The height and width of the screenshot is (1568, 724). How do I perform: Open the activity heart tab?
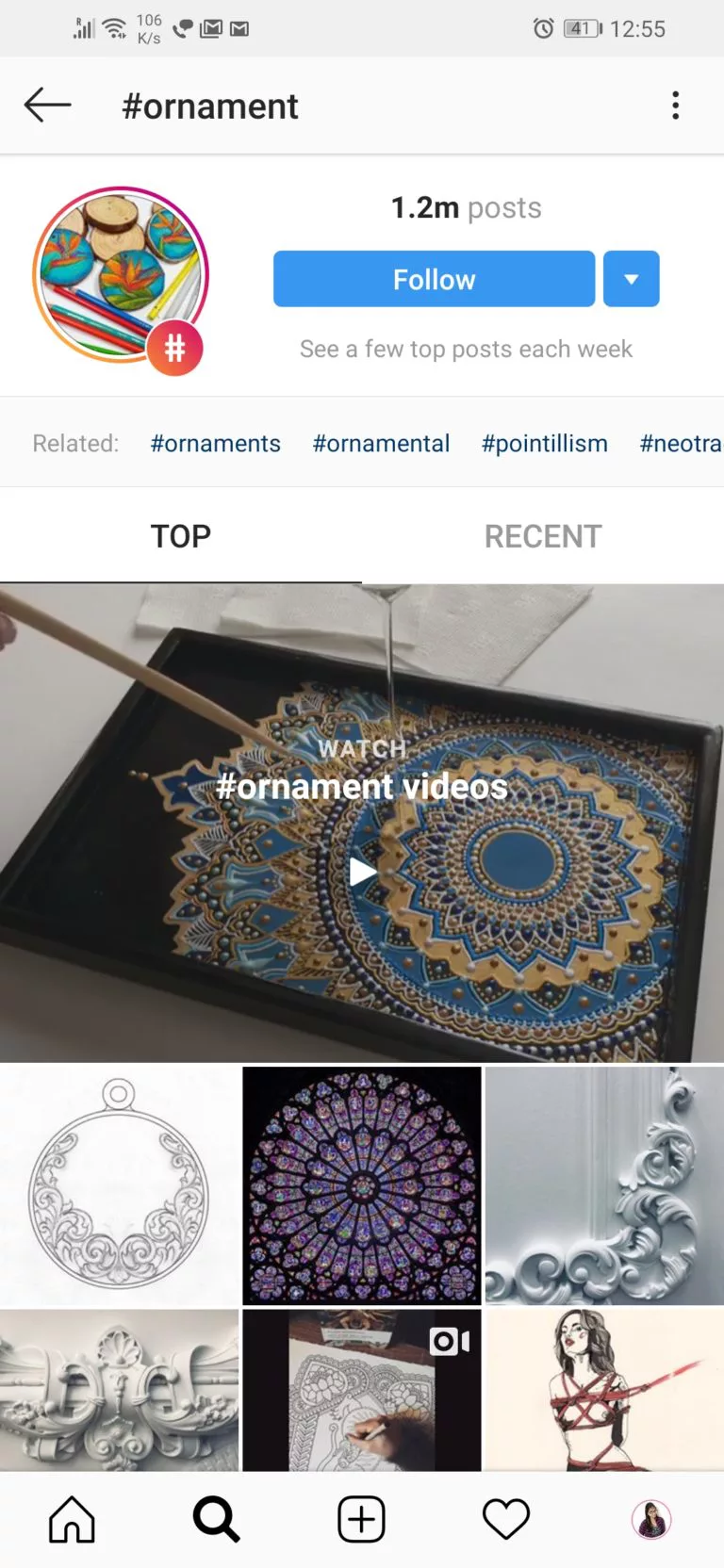[x=506, y=1520]
